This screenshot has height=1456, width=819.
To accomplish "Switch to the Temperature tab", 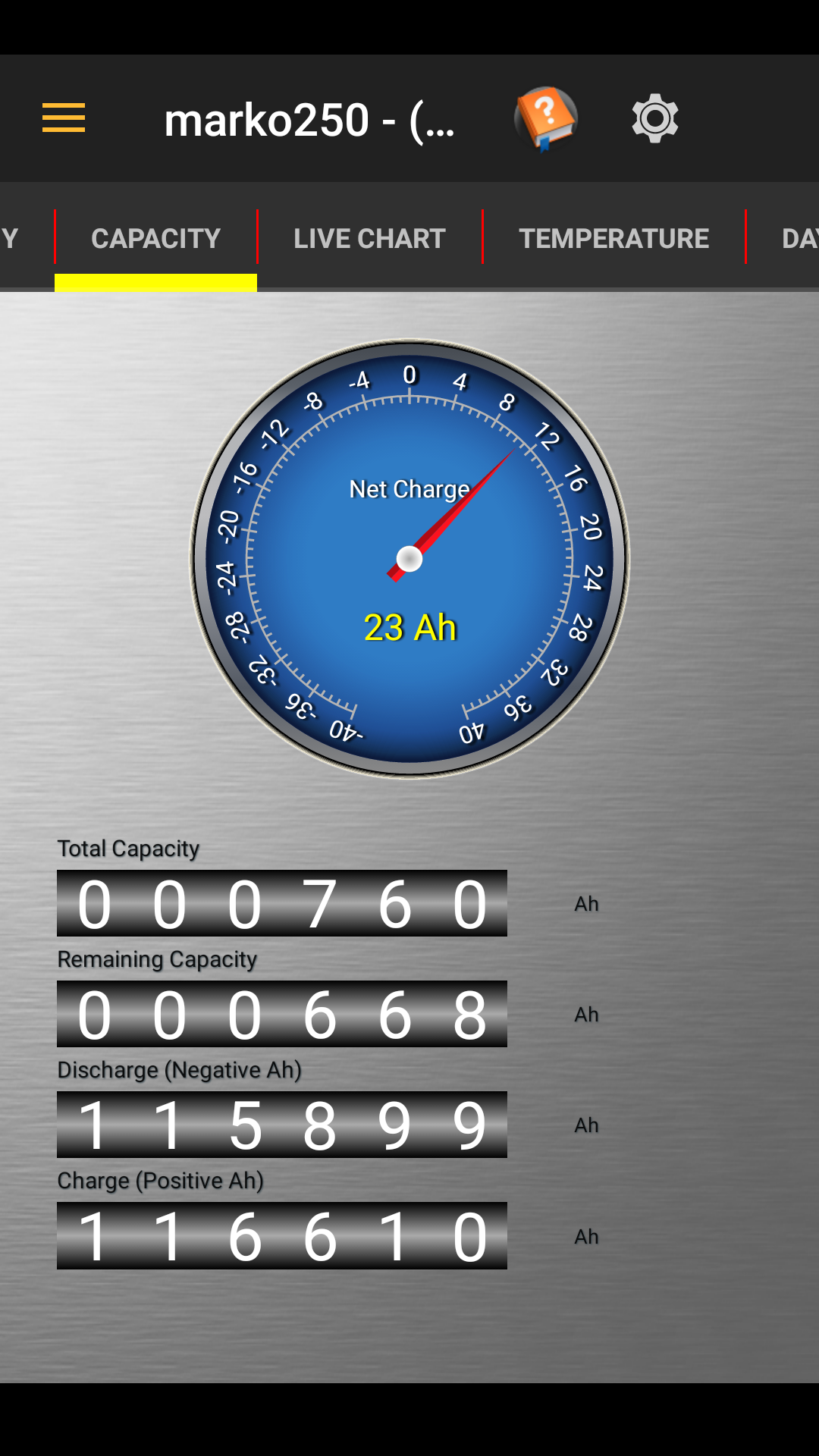I will [613, 238].
